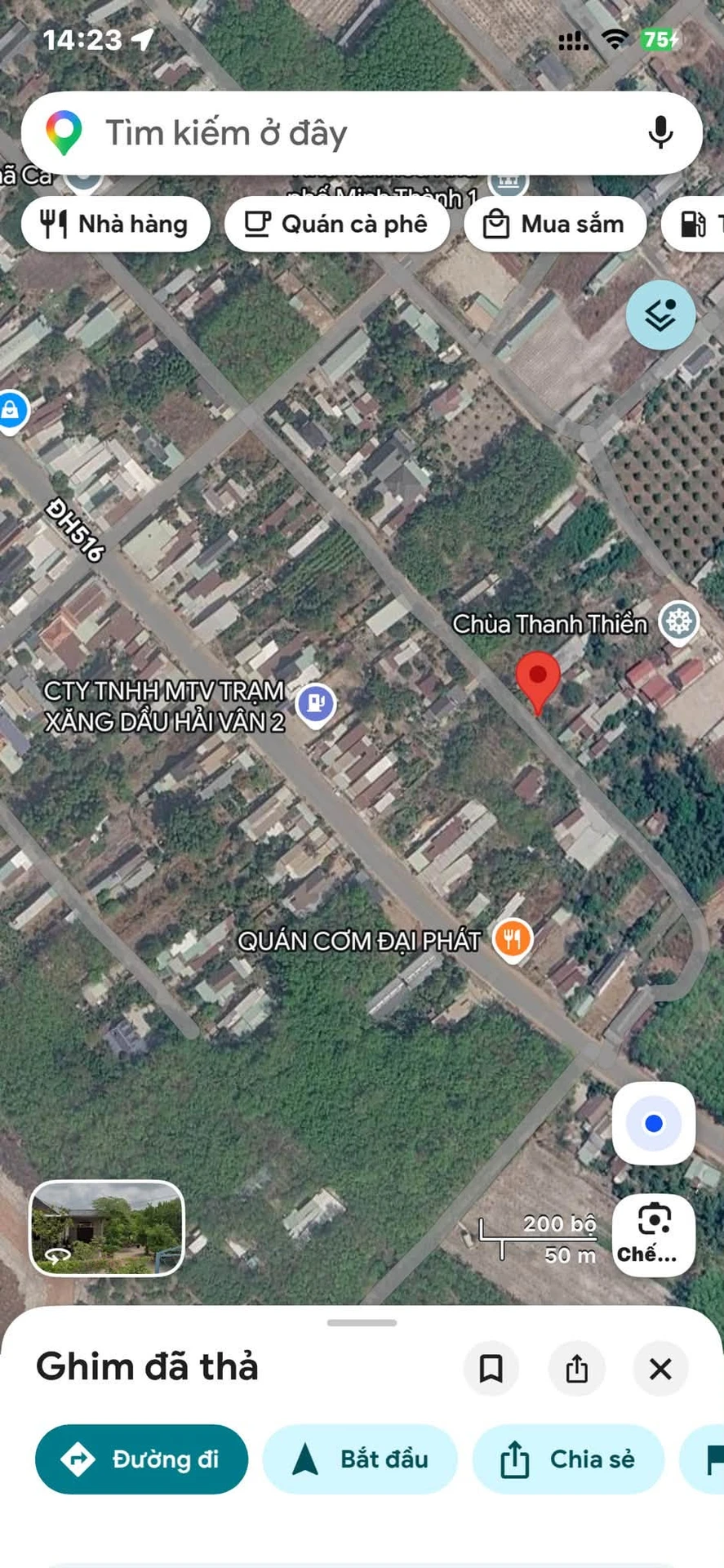This screenshot has height=1568, width=724.
Task: Choose the Mua sắm chip
Action: click(555, 224)
